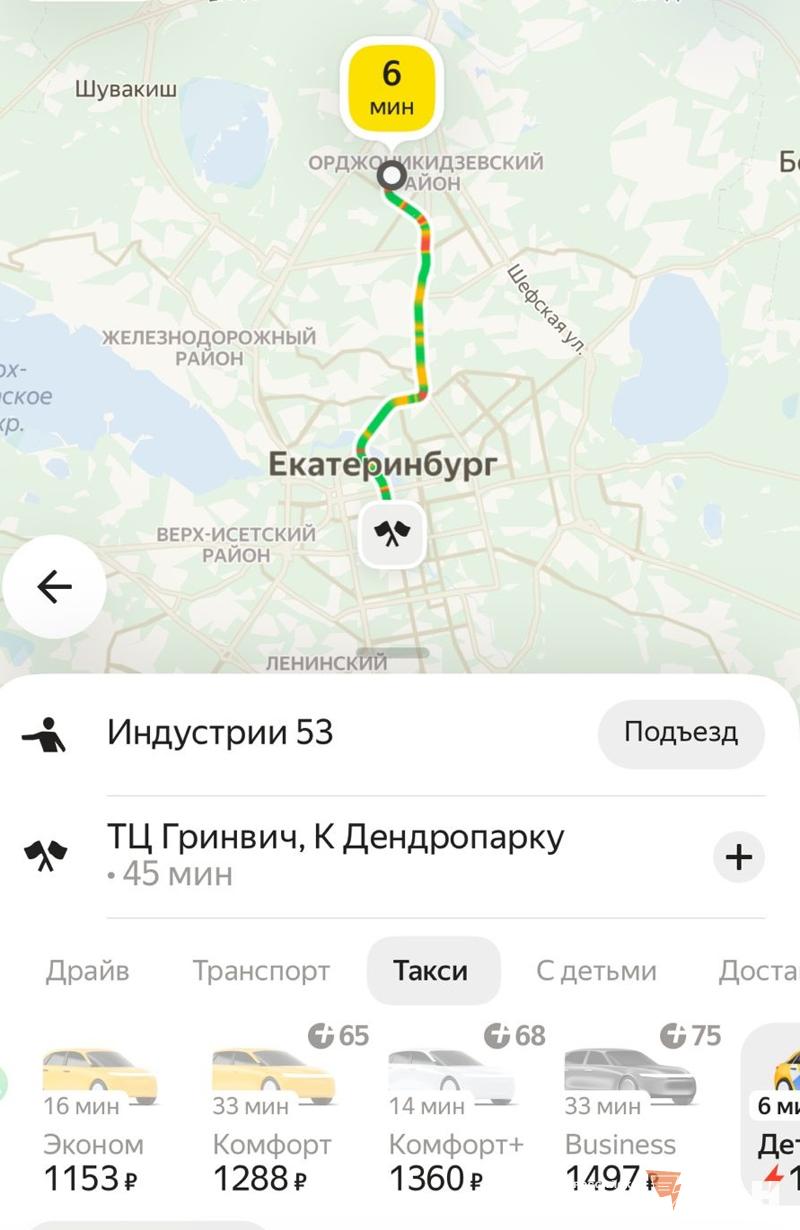The height and width of the screenshot is (1230, 800).
Task: Select the Такси tab
Action: 432,970
